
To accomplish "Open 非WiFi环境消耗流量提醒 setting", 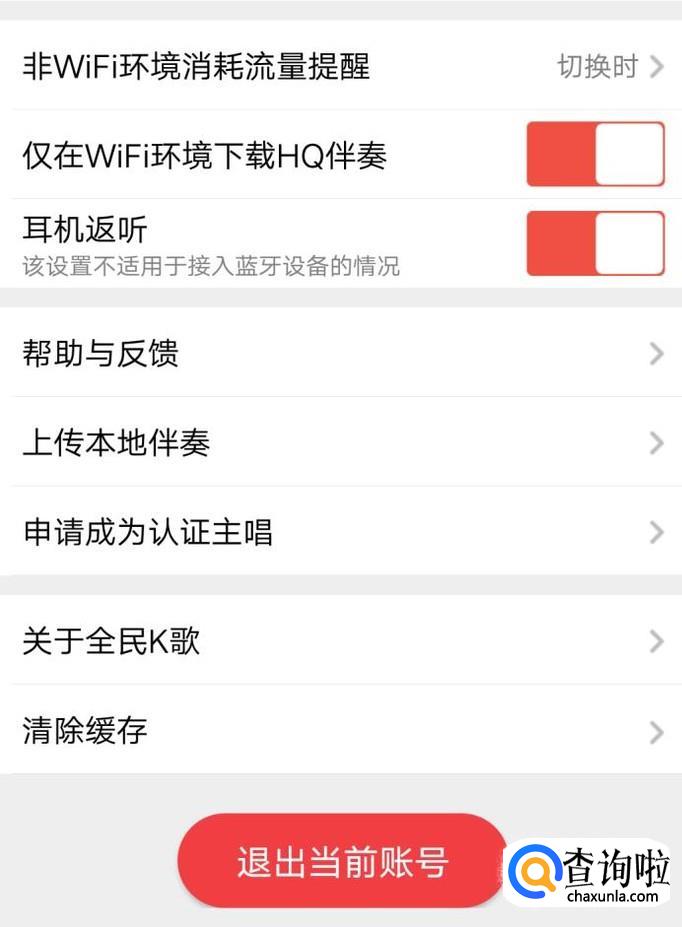I will coord(340,67).
